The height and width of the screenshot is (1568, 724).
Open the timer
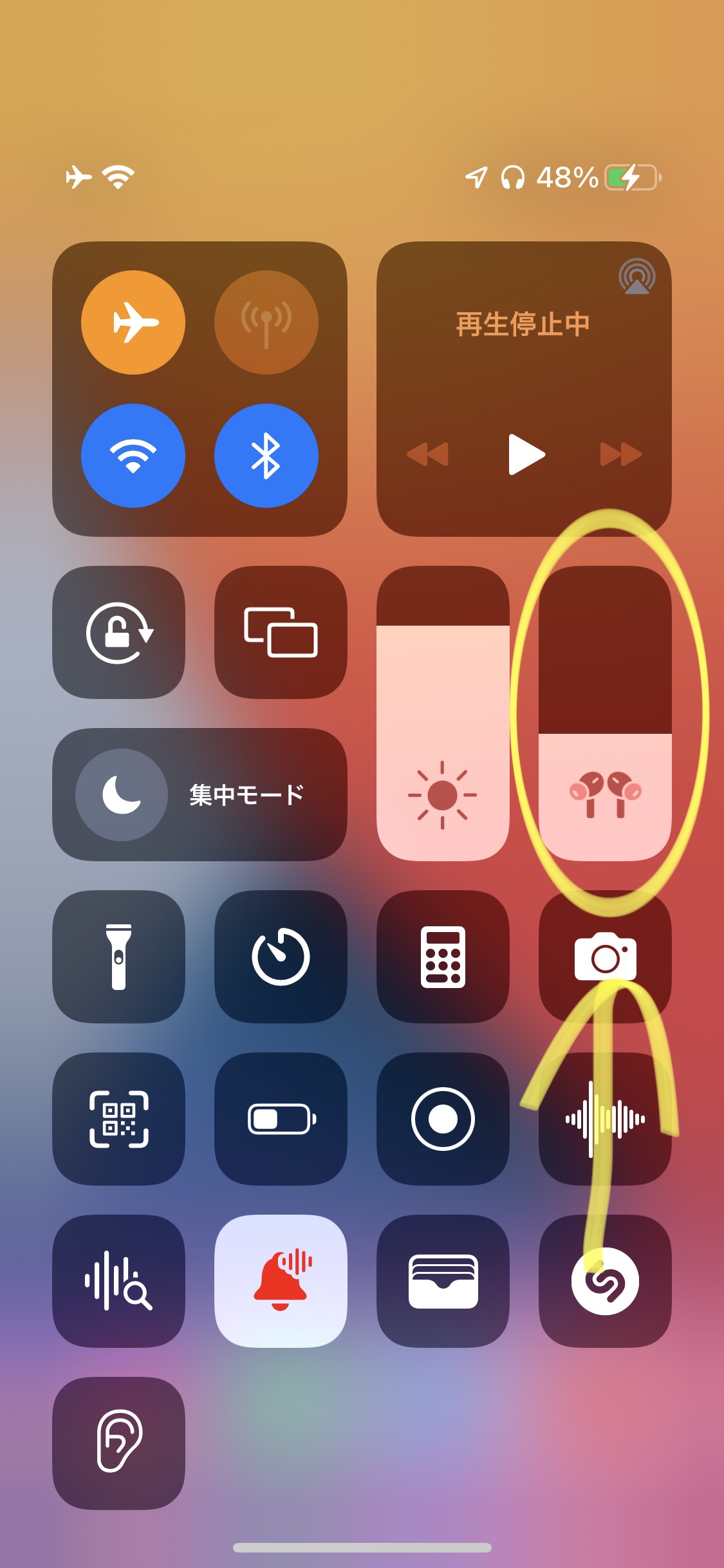coord(281,957)
